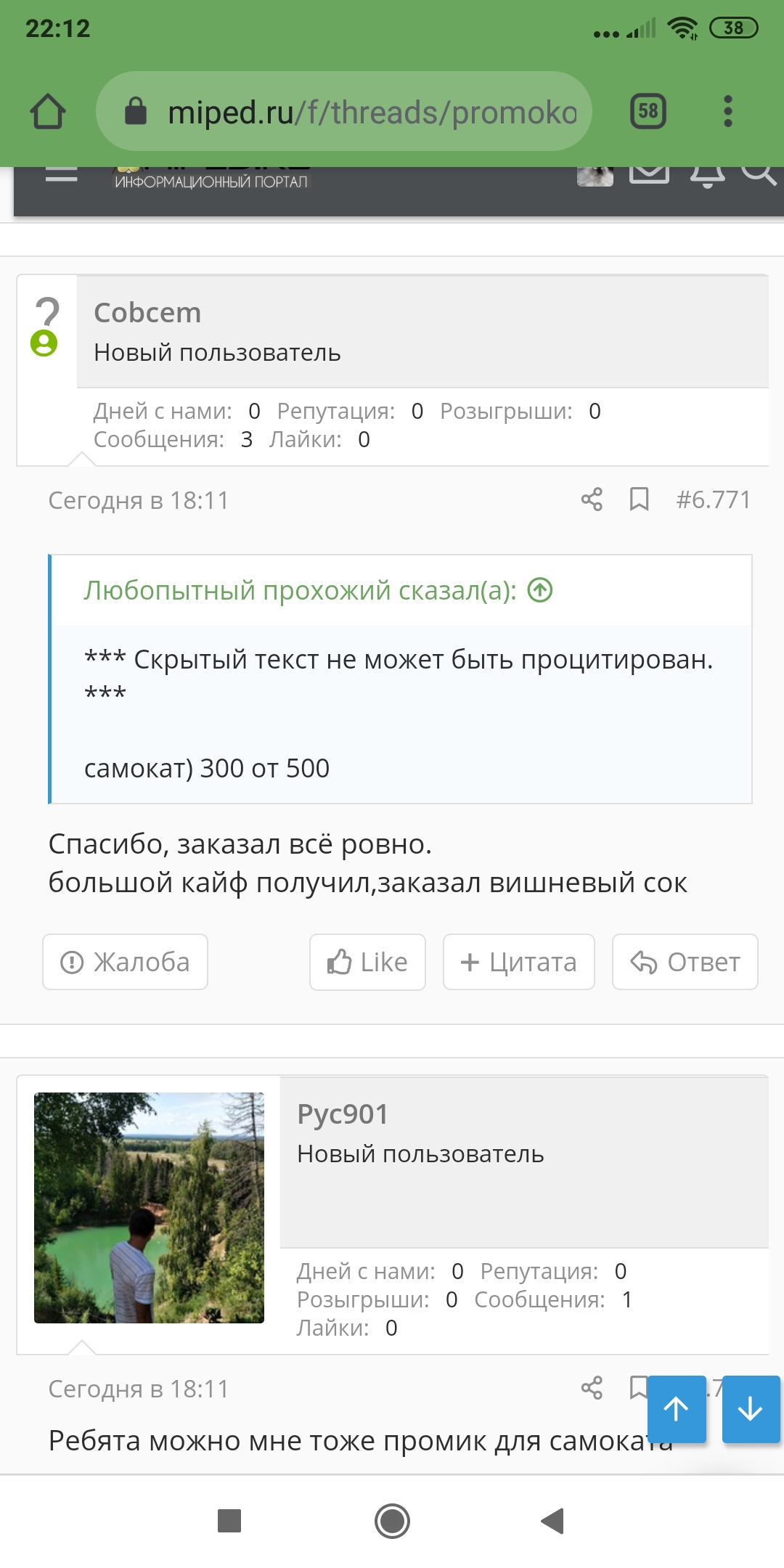Like Cobcem's post
784x1568 pixels.
click(367, 962)
